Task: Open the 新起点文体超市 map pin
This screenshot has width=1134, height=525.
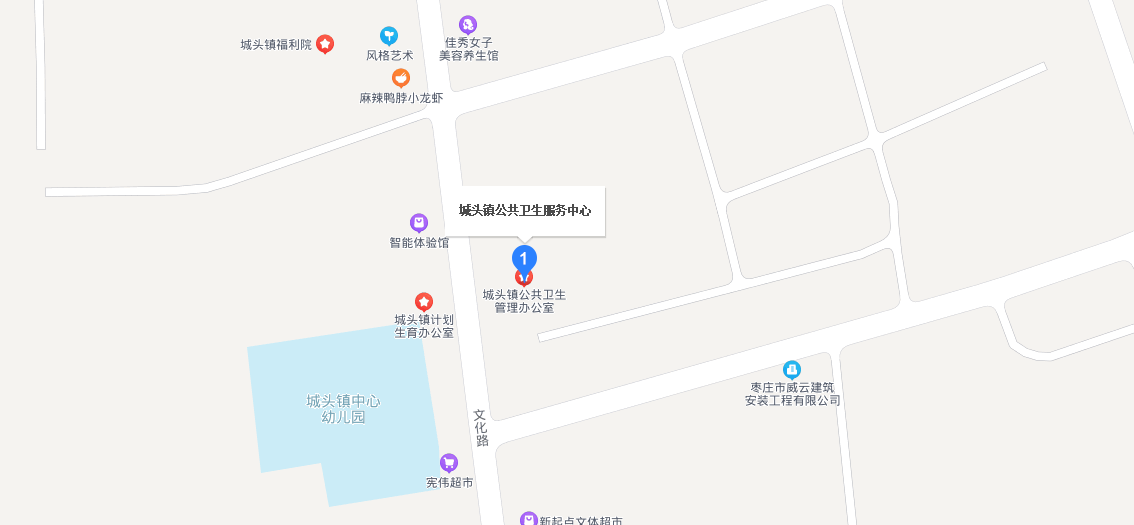Action: pos(529,519)
